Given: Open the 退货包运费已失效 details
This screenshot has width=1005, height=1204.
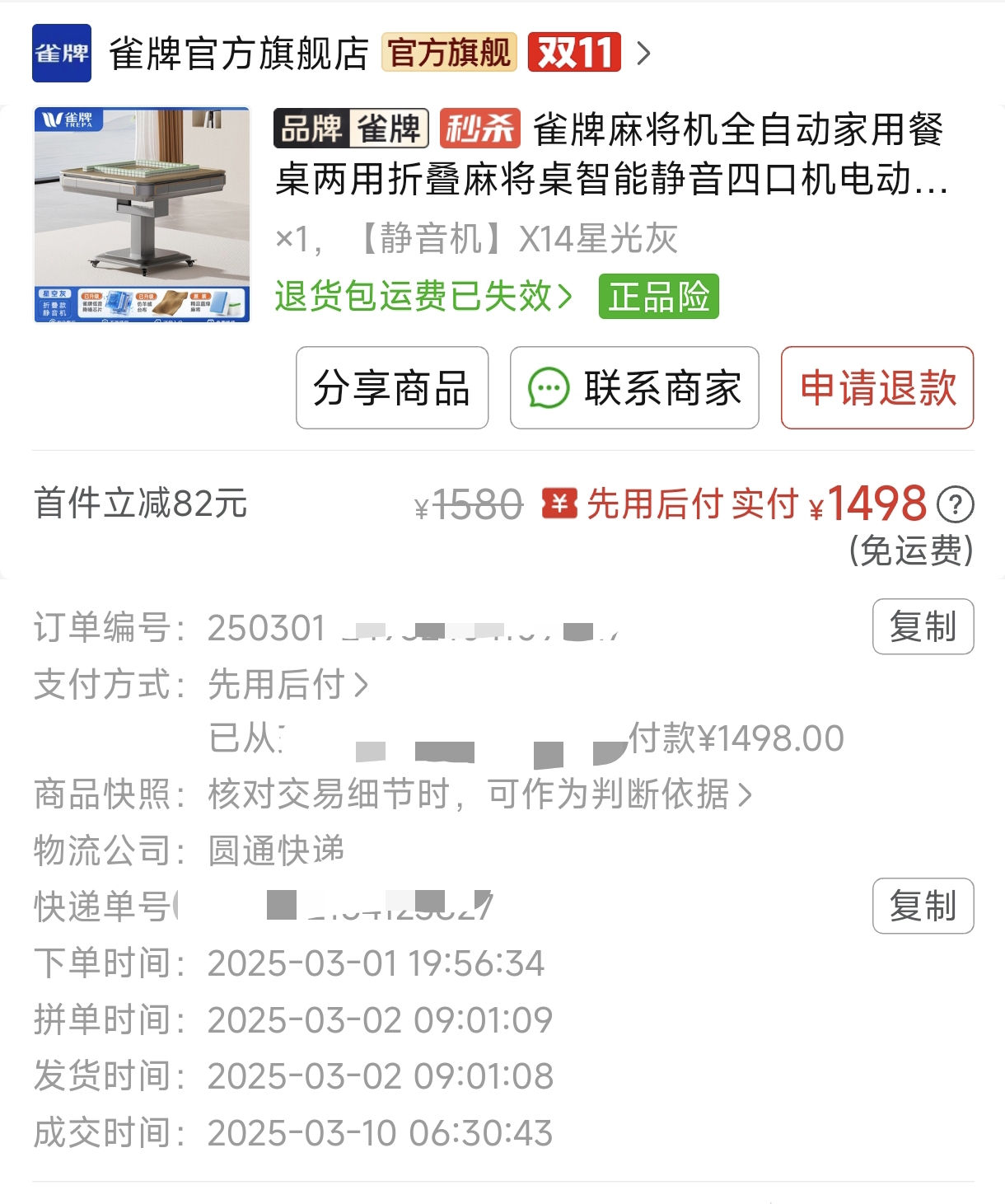Looking at the screenshot, I should coord(423,297).
